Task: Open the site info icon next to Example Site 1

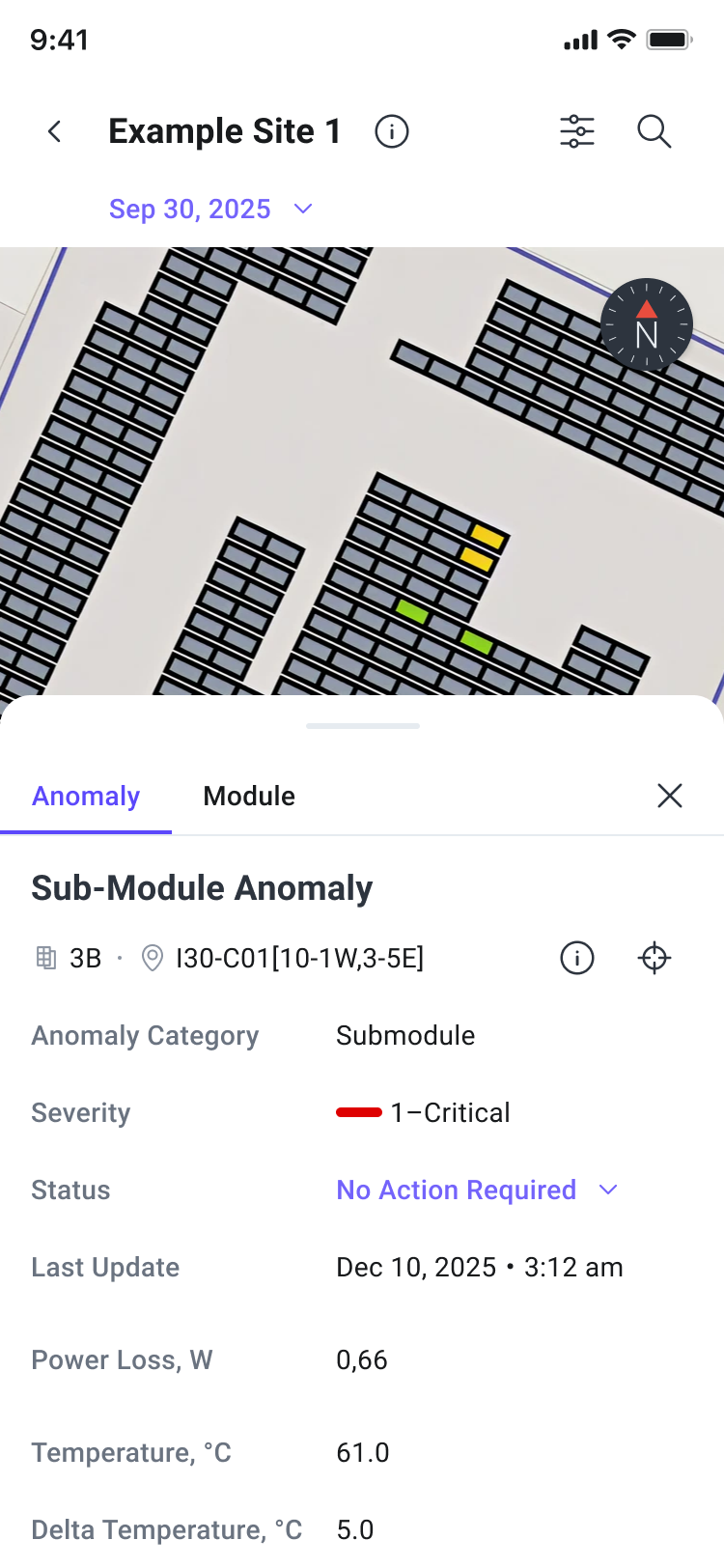Action: point(392,131)
